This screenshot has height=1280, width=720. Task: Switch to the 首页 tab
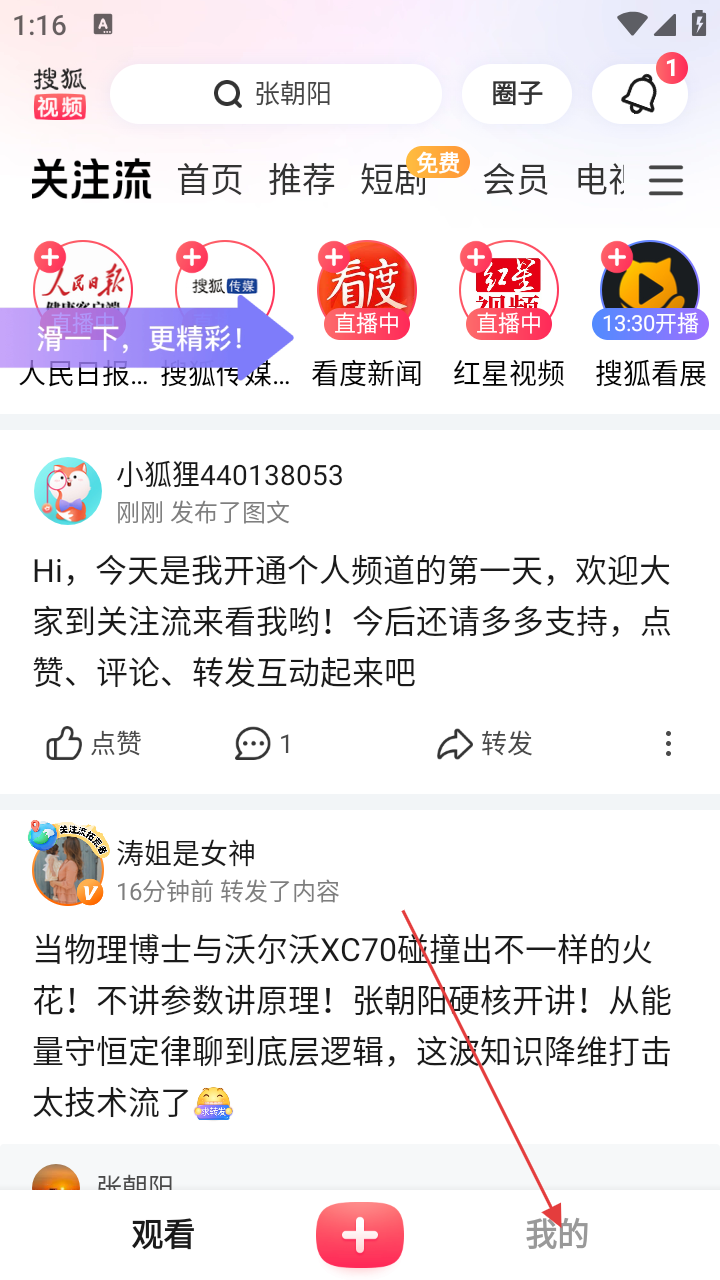[x=210, y=180]
